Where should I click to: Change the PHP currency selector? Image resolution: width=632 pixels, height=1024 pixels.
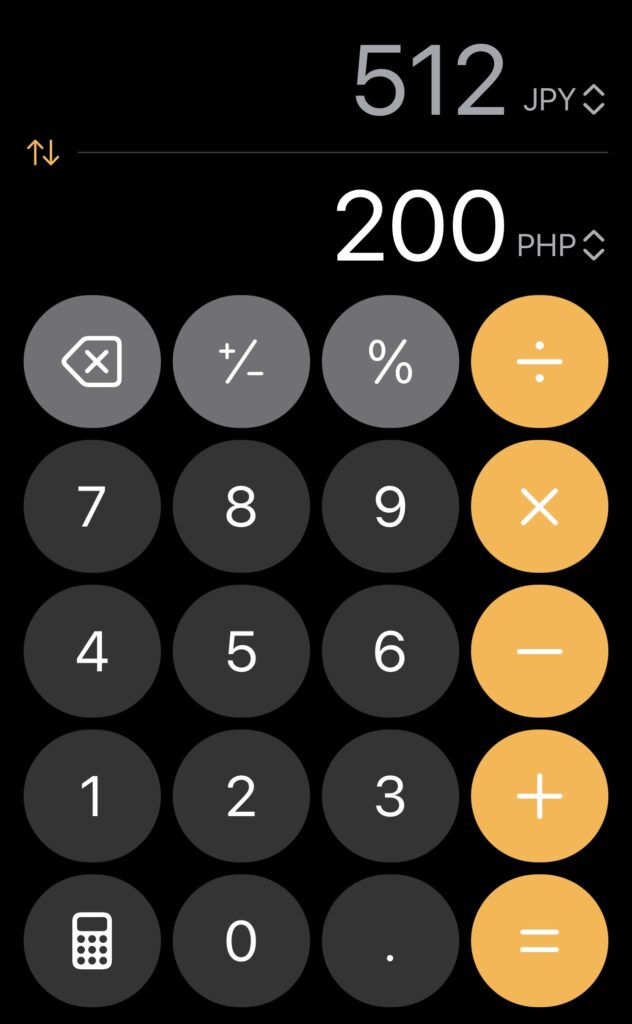coord(561,246)
